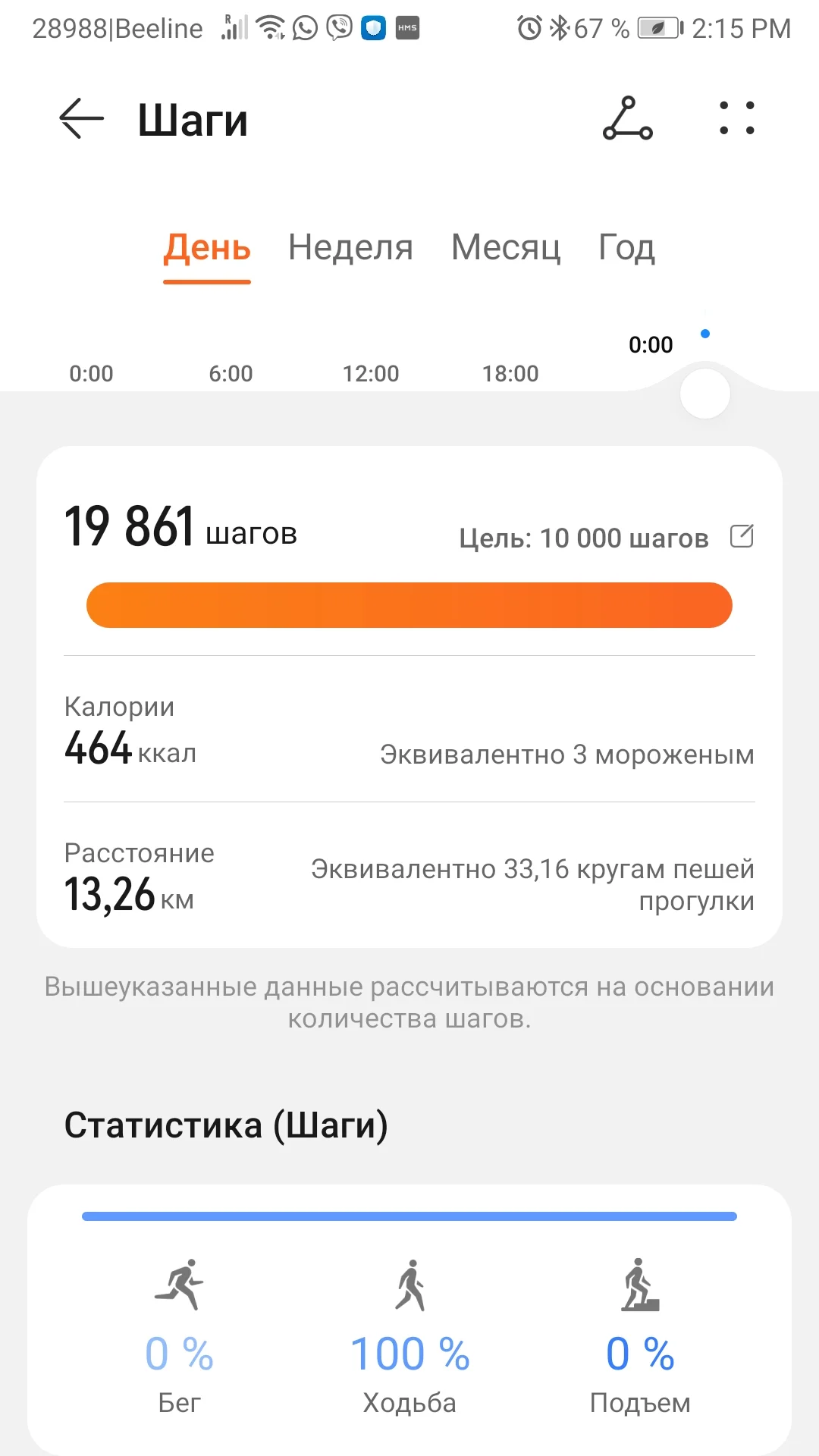Tap the round timeline slider handle
This screenshot has width=819, height=1456.
pyautogui.click(x=705, y=394)
